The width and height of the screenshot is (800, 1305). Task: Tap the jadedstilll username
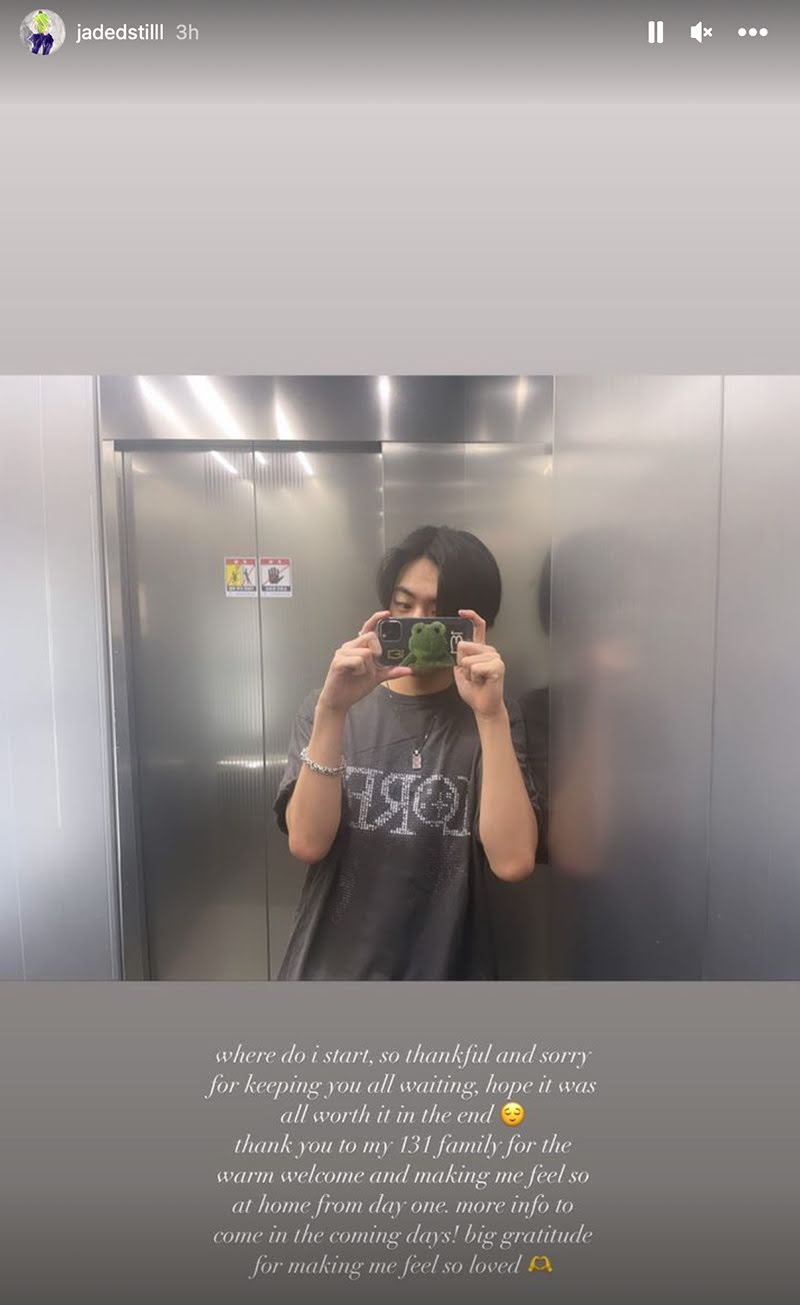click(x=120, y=32)
